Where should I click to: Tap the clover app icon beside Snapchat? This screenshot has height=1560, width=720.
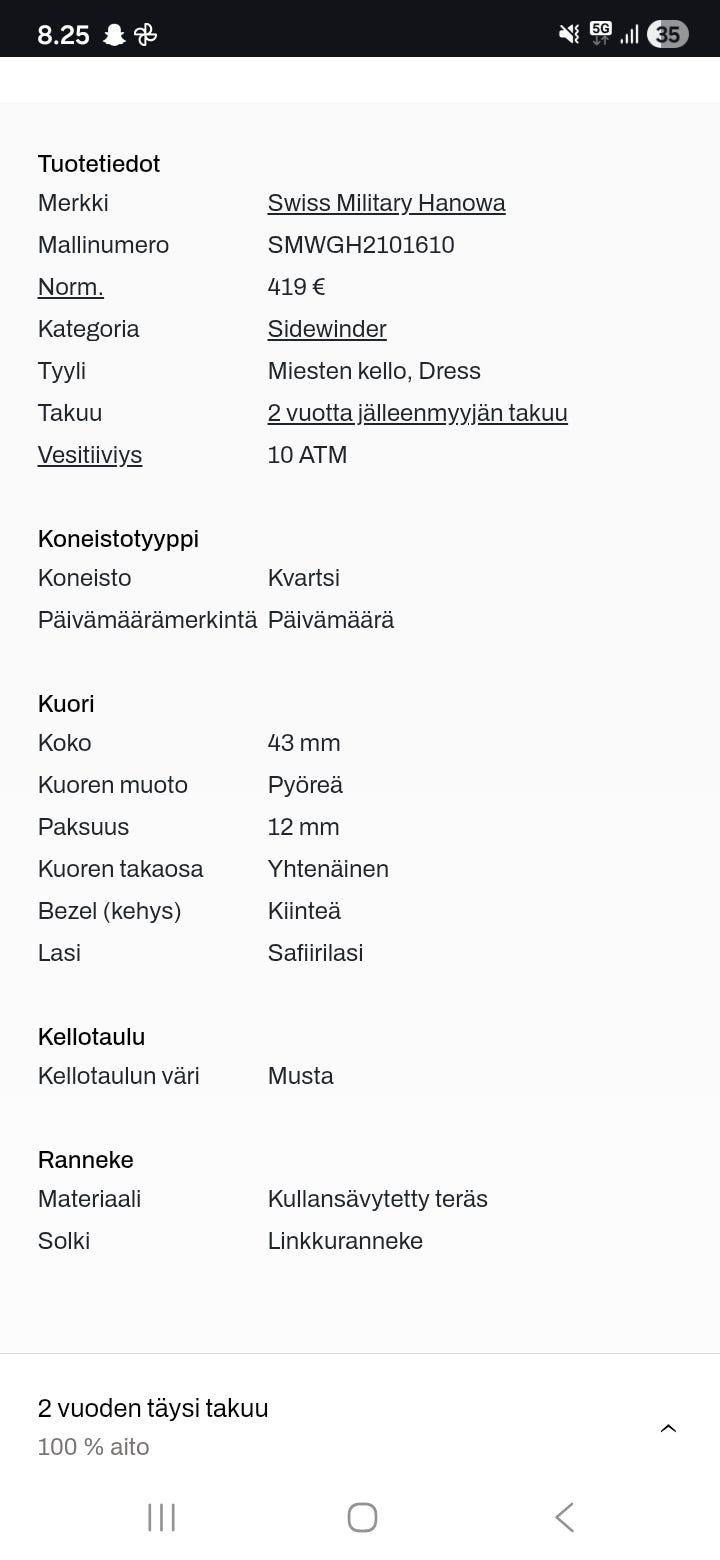(146, 31)
